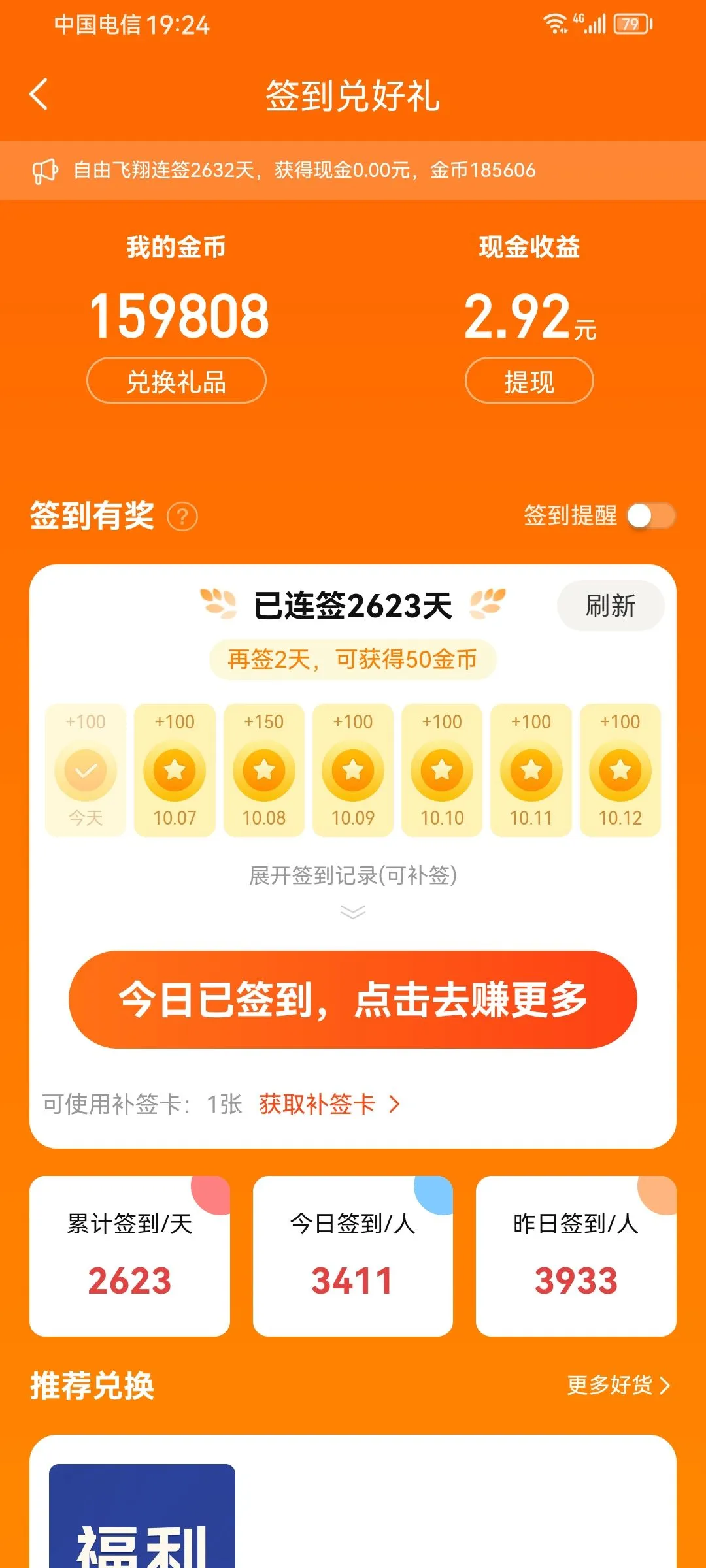
Task: Tap 提现 to withdraw cash earnings
Action: pyautogui.click(x=529, y=381)
